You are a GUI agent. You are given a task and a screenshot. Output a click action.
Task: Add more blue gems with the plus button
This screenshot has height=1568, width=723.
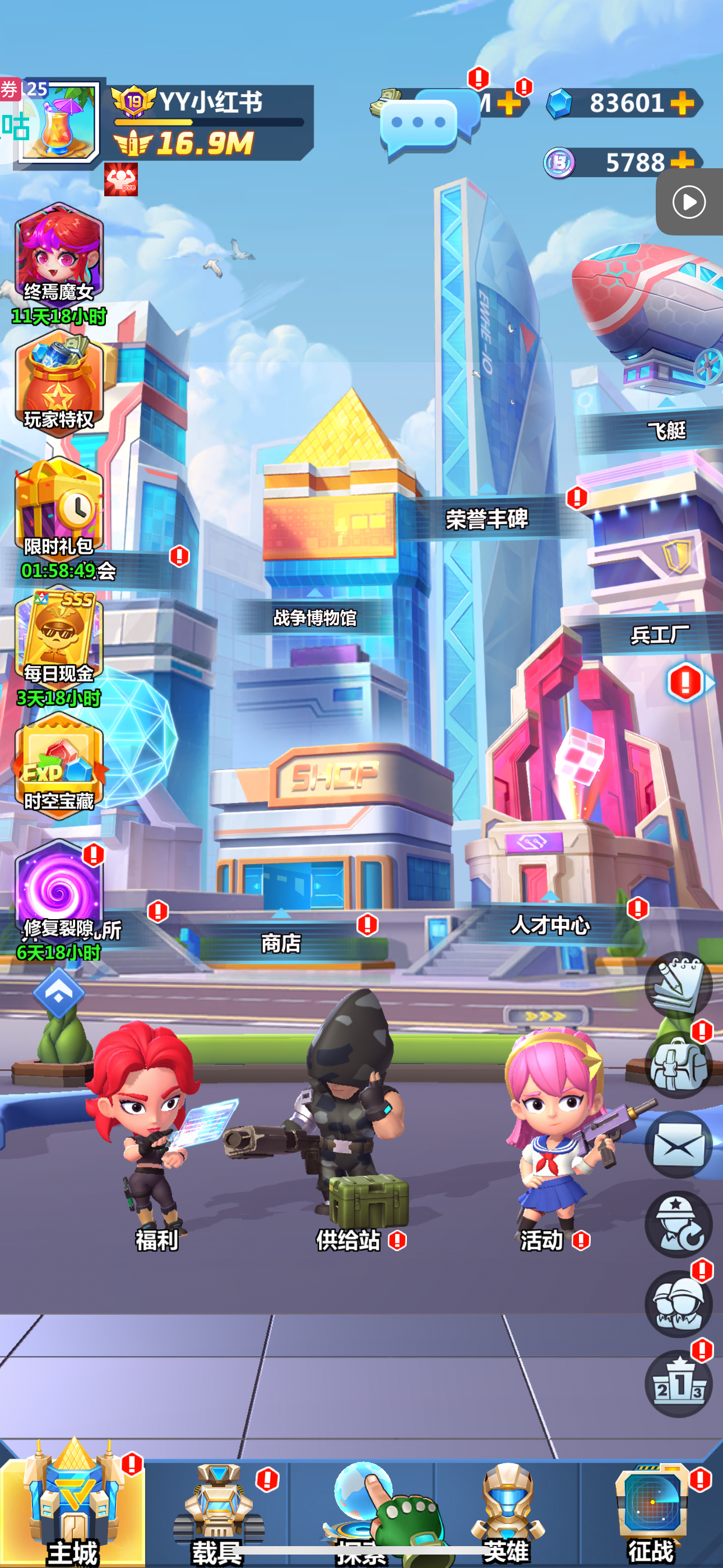[682, 103]
